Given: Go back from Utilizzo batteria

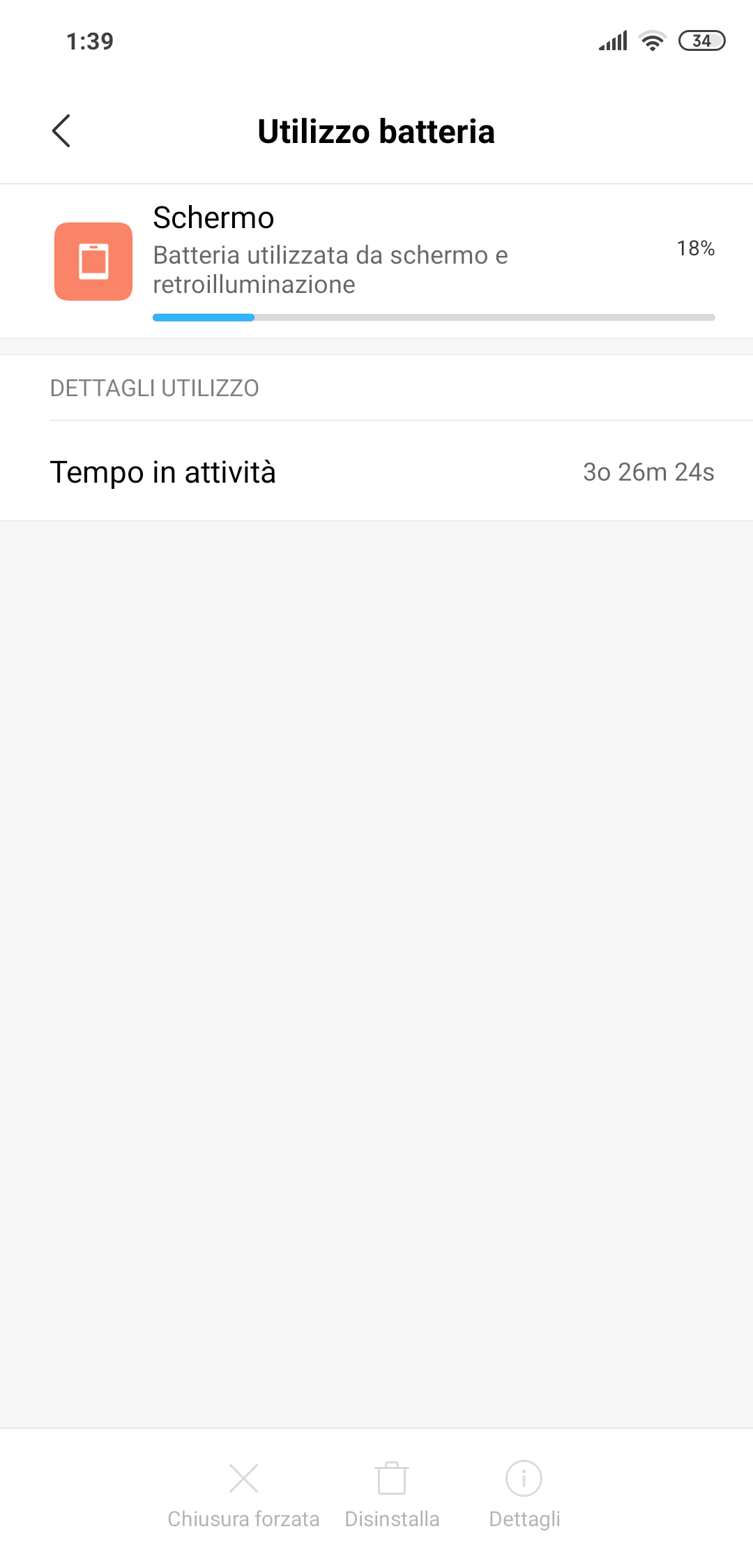Looking at the screenshot, I should (61, 131).
